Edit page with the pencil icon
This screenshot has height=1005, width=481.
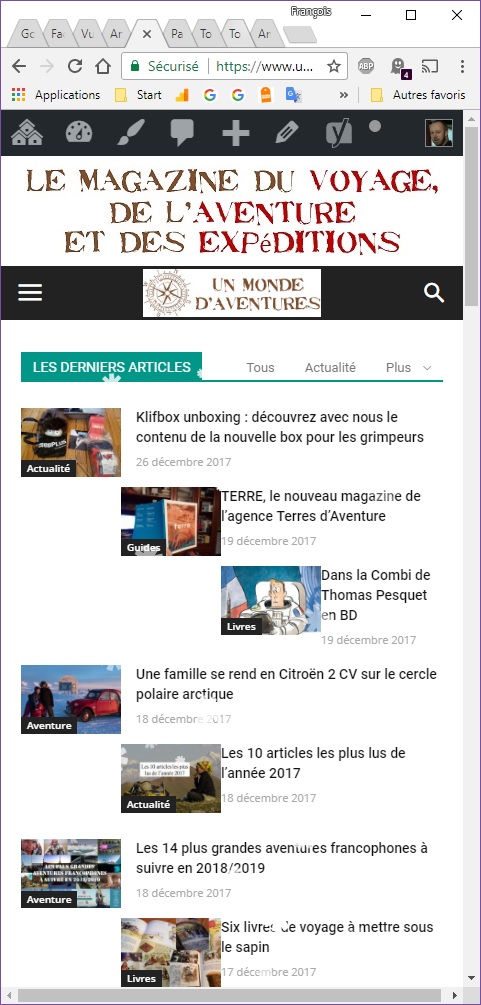[x=287, y=133]
